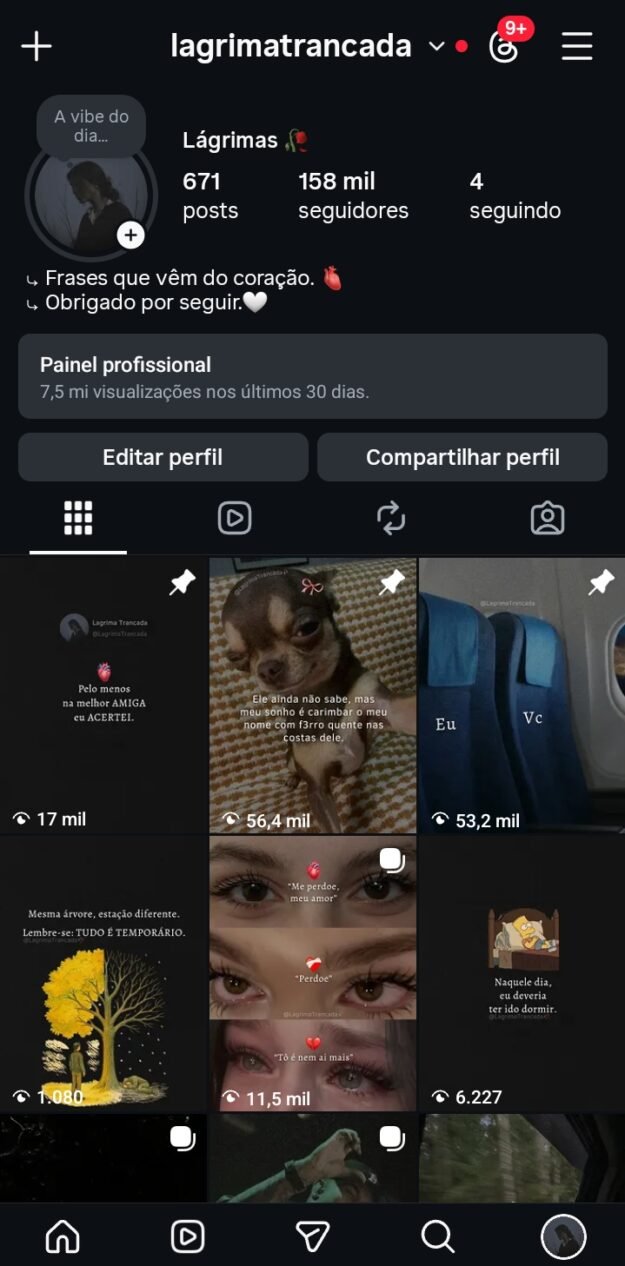Open Search from the bottom bar
The image size is (625, 1266).
point(437,1237)
